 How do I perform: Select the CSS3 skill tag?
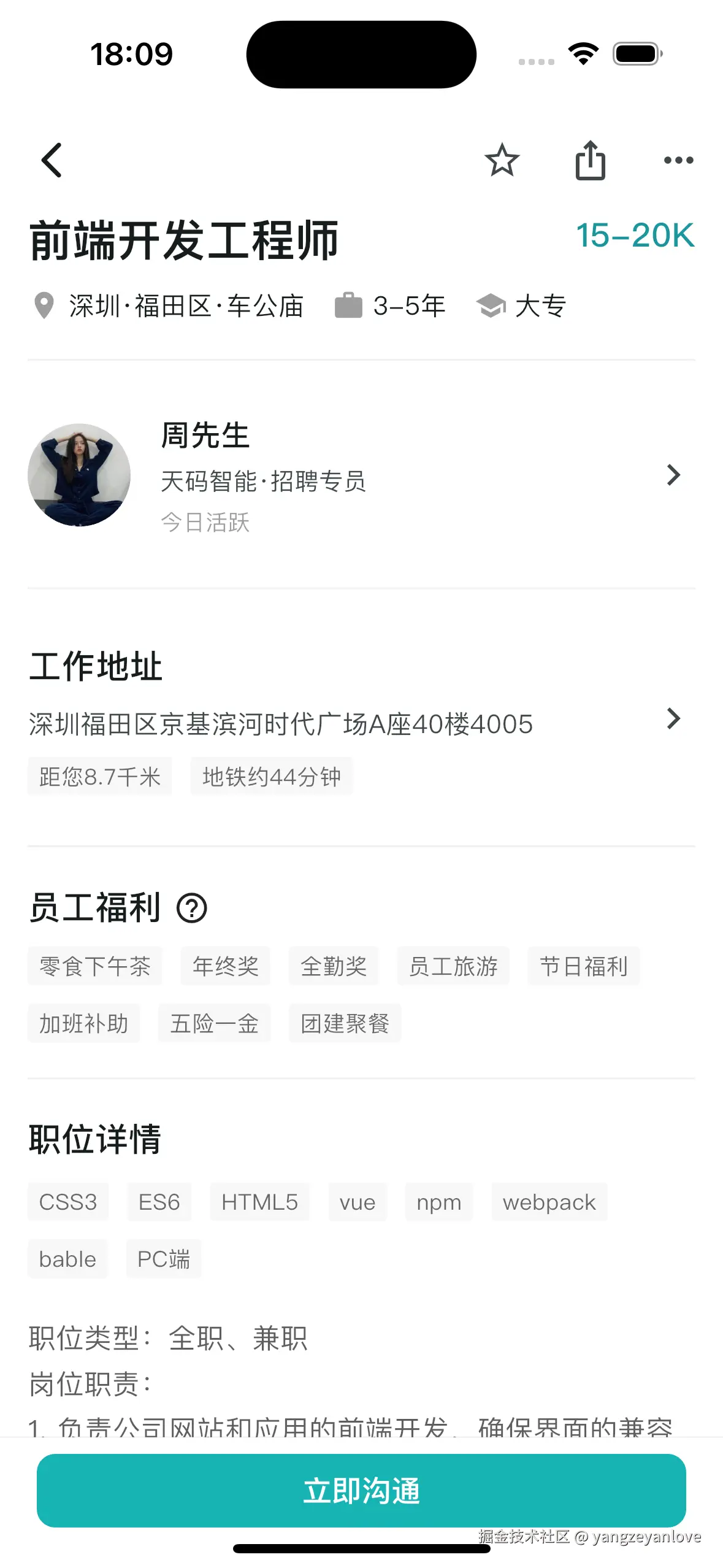67,1202
